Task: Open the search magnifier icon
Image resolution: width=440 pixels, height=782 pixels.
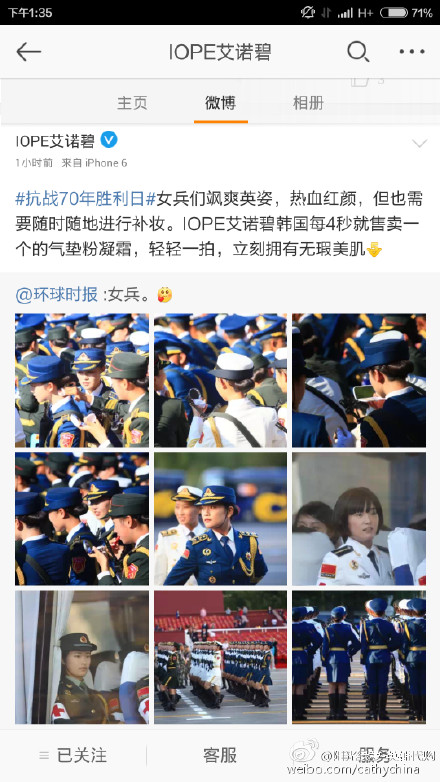Action: tap(358, 51)
